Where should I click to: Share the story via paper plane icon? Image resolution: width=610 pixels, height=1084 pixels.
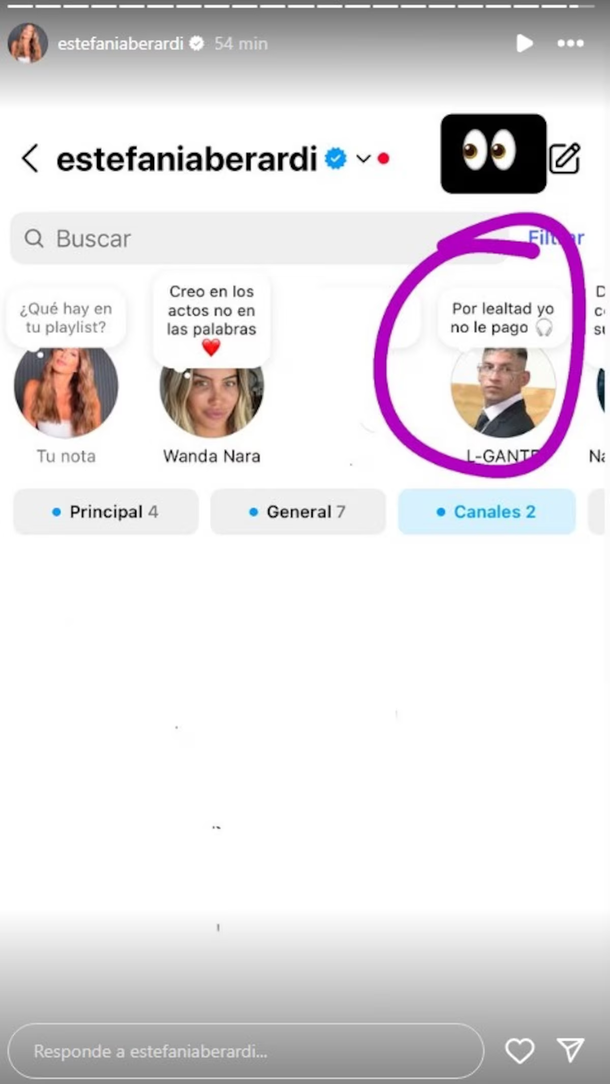click(x=570, y=1049)
